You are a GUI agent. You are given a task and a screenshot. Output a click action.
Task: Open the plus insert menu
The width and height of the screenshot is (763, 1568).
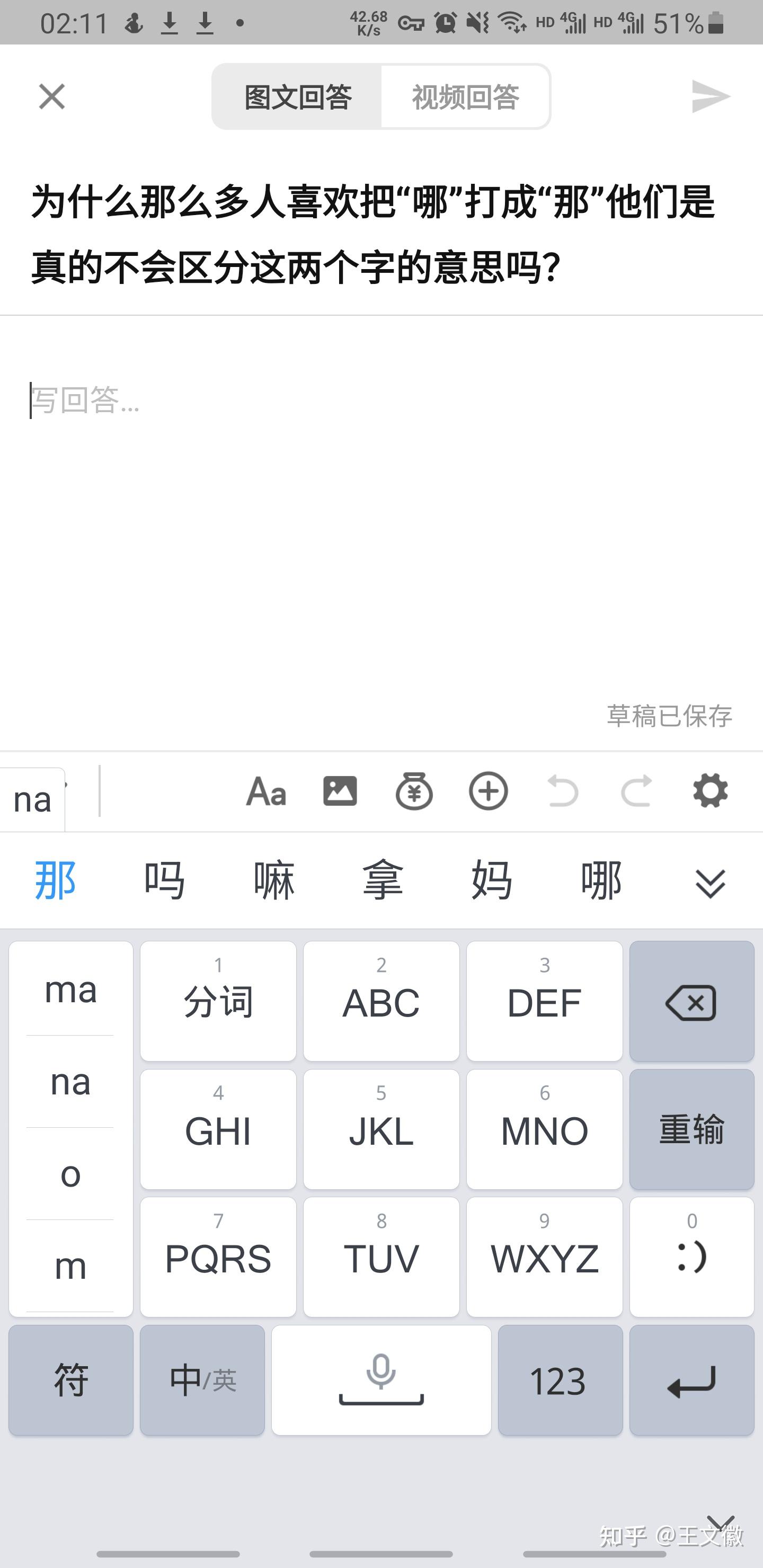click(x=489, y=791)
